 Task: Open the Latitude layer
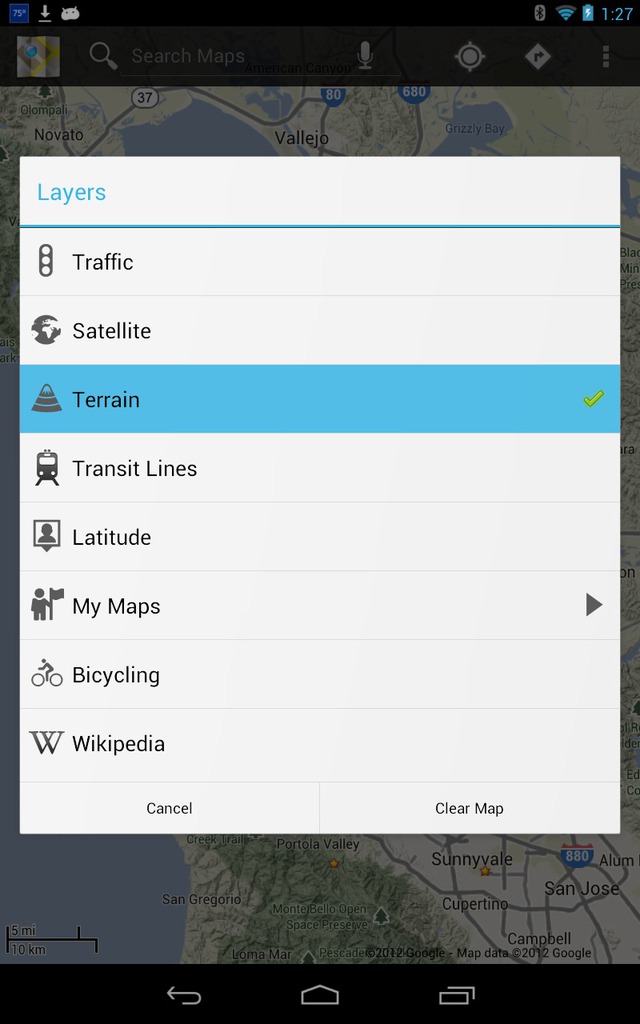pos(319,537)
